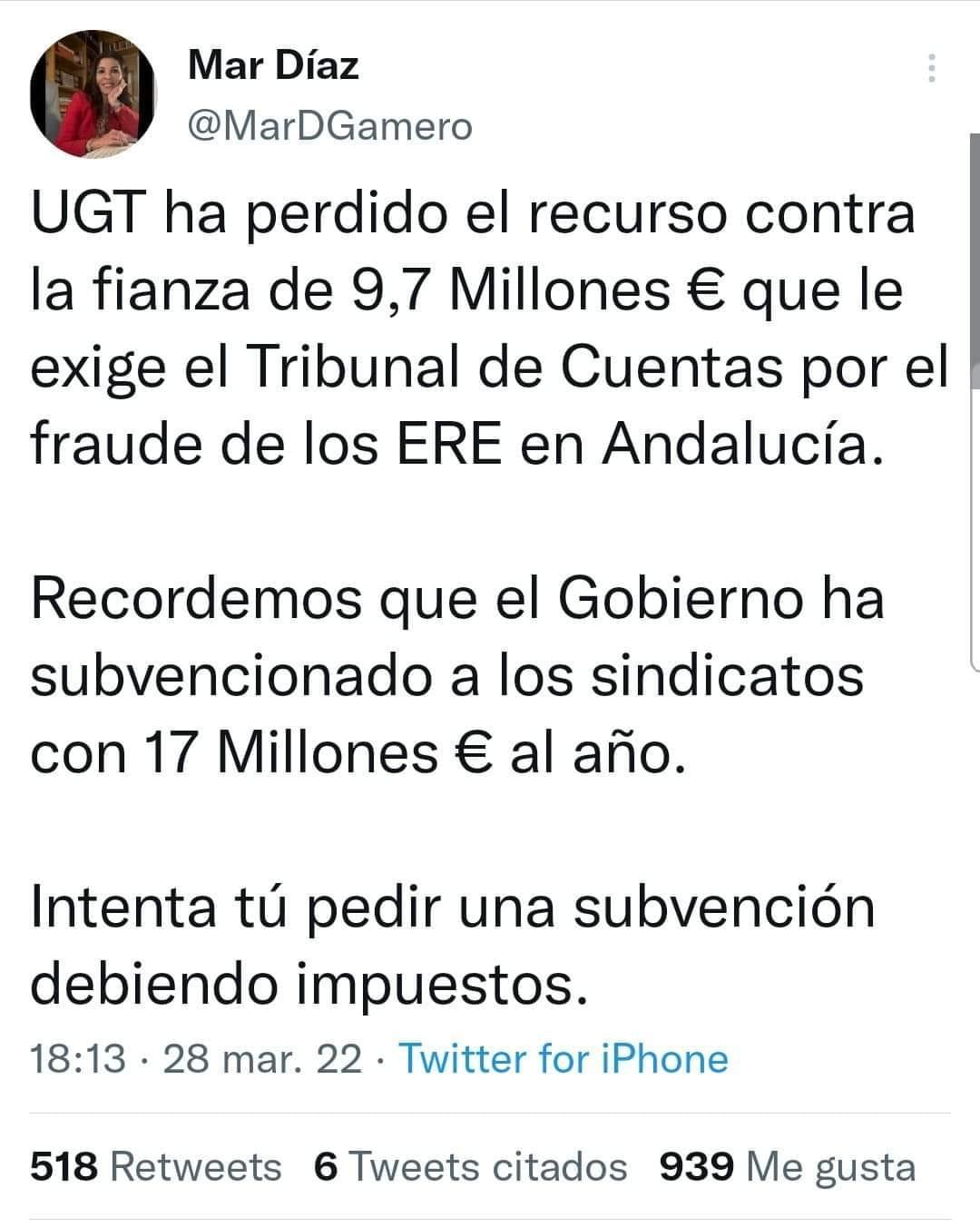
Task: View the 518 Retweets list
Action: click(x=155, y=1166)
